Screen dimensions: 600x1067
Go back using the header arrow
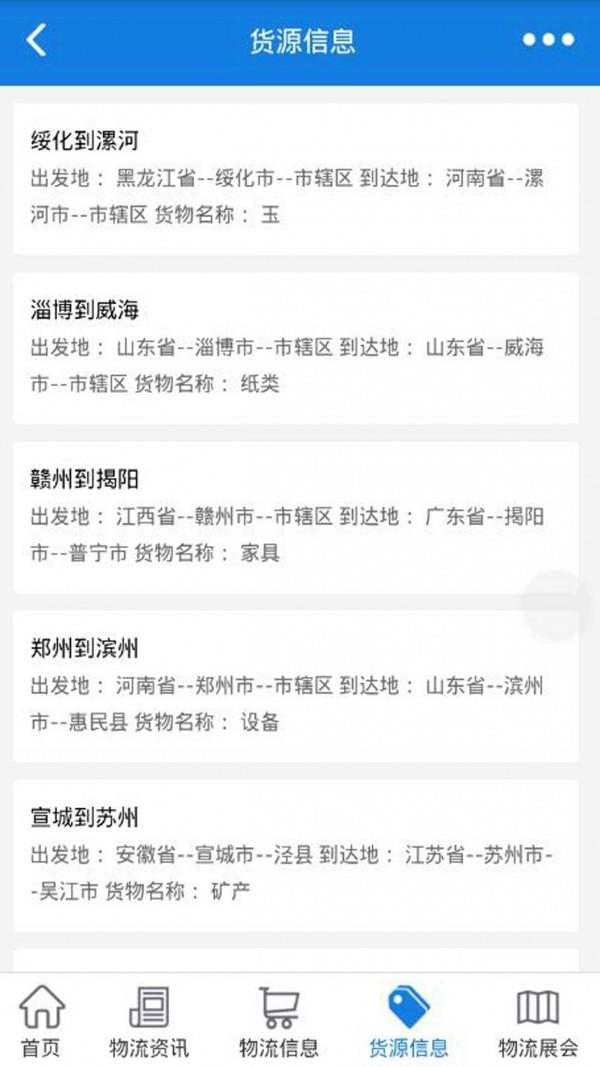pyautogui.click(x=37, y=40)
